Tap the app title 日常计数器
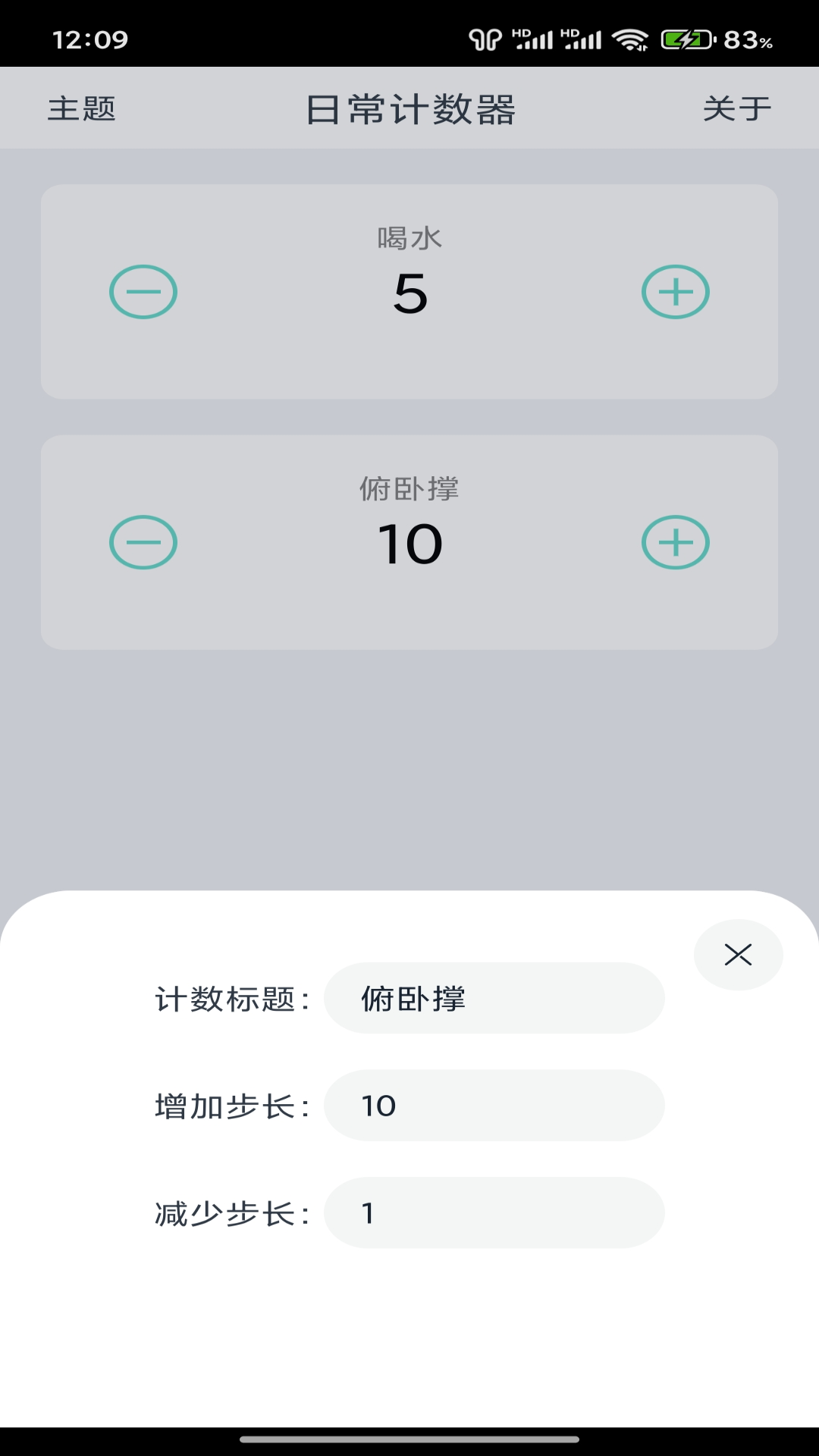The width and height of the screenshot is (819, 1456). (x=409, y=108)
